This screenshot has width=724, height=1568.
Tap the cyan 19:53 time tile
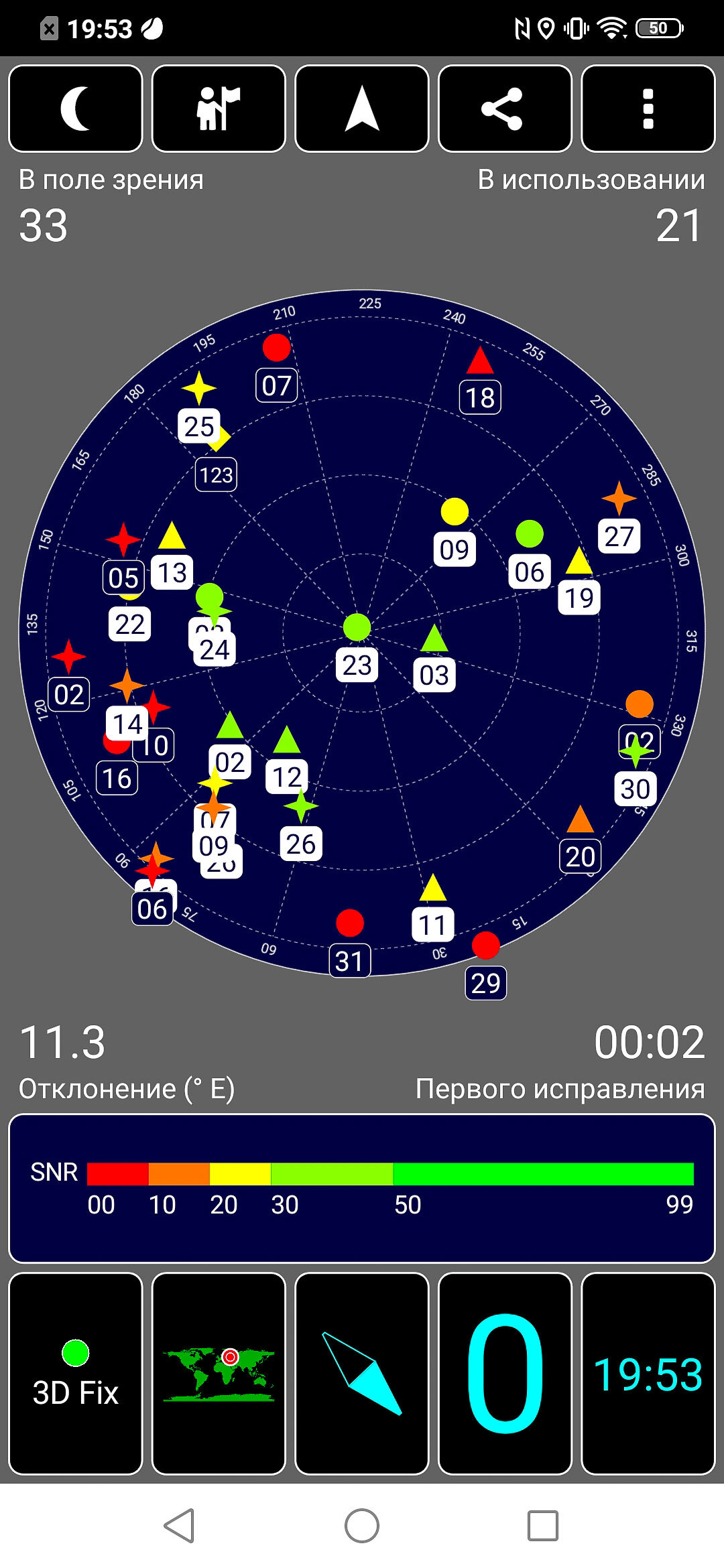click(648, 1374)
